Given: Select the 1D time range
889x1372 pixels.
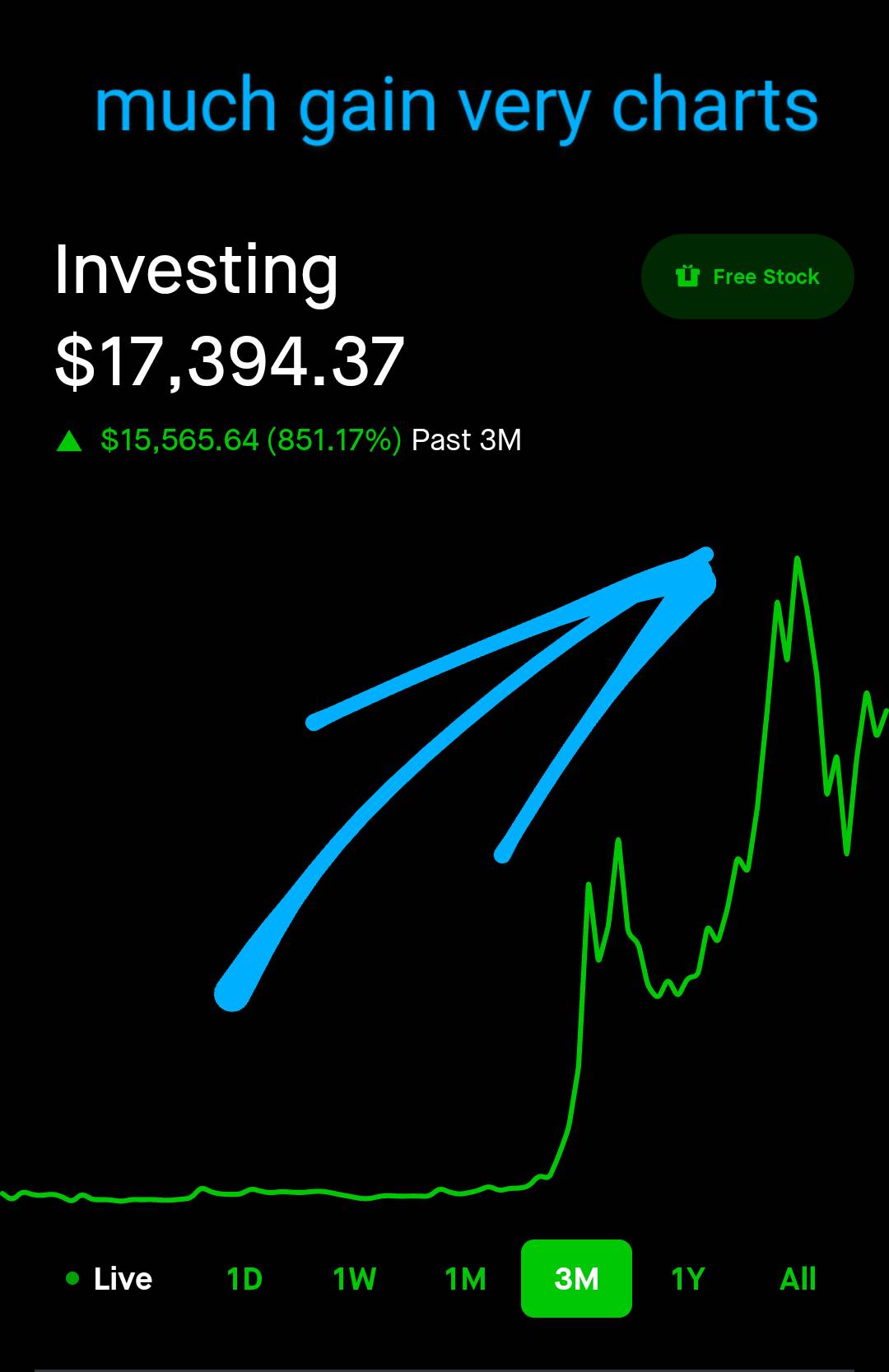Looking at the screenshot, I should tap(244, 1278).
